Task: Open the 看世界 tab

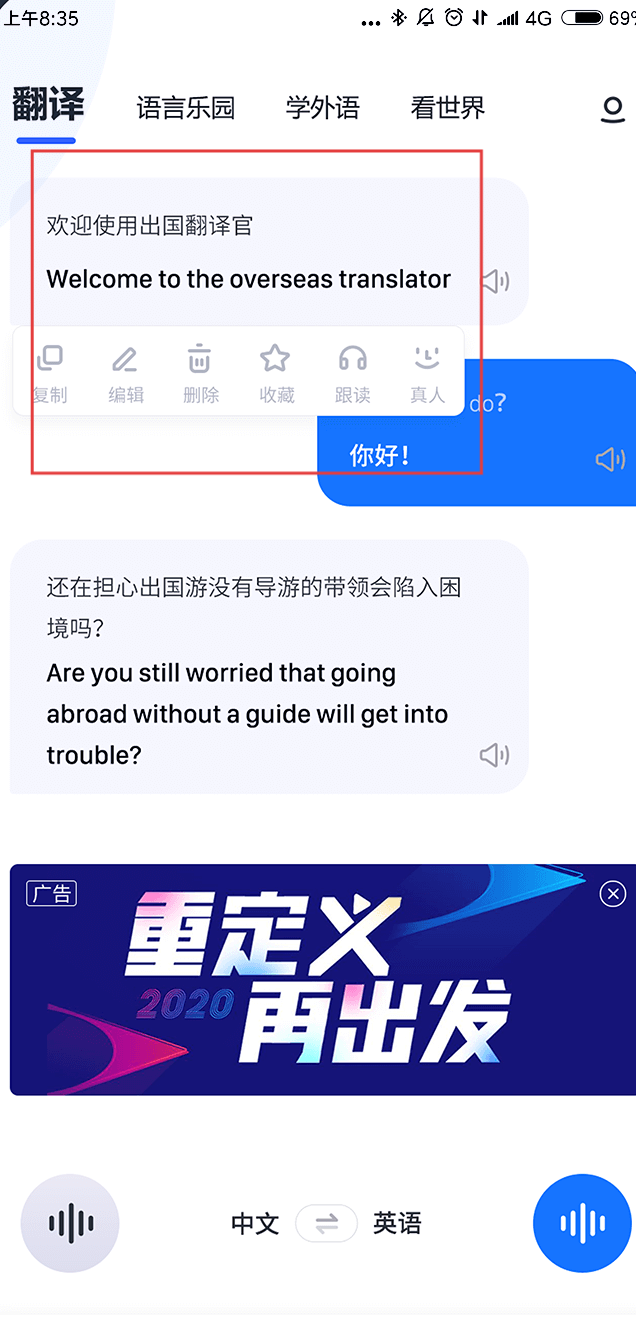Action: point(447,108)
